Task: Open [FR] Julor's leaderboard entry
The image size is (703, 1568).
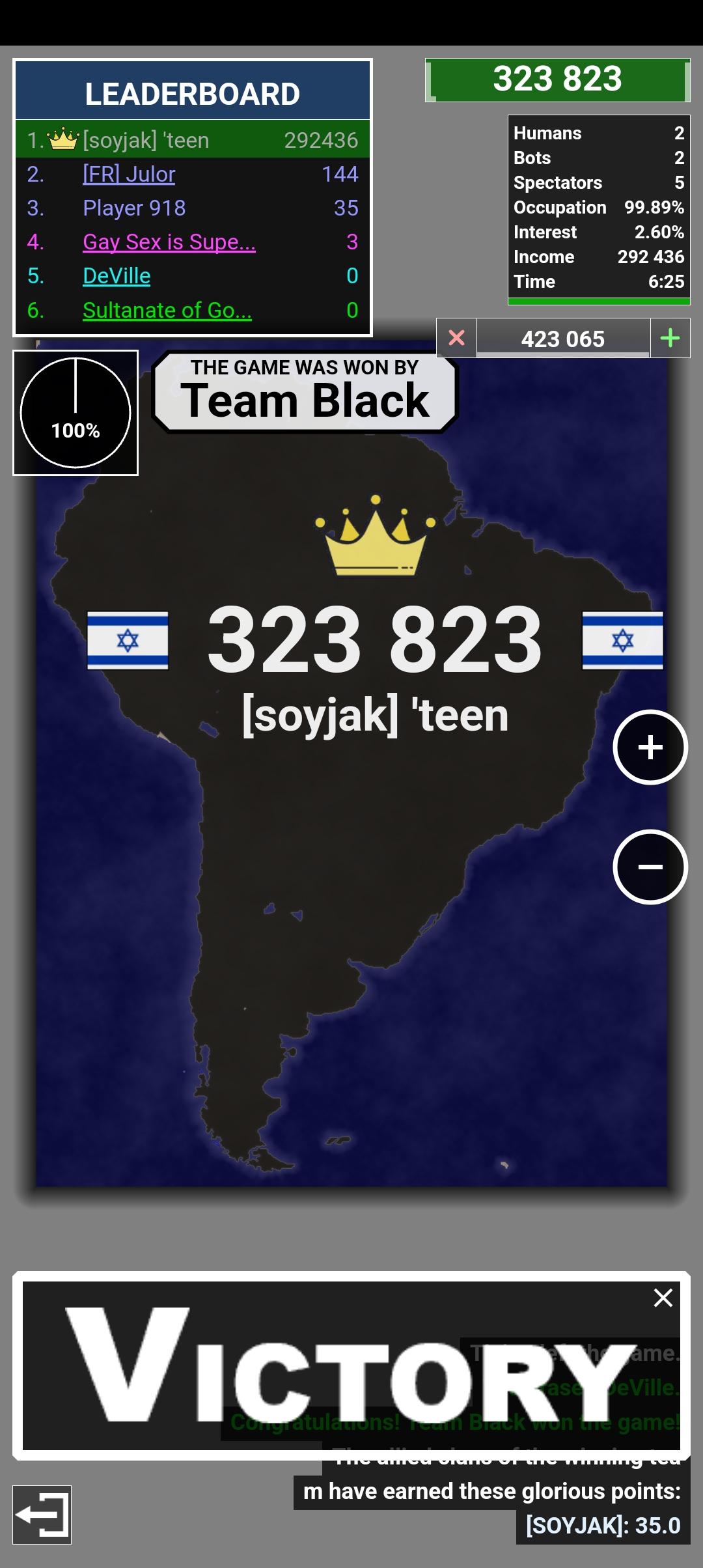Action: tap(129, 174)
